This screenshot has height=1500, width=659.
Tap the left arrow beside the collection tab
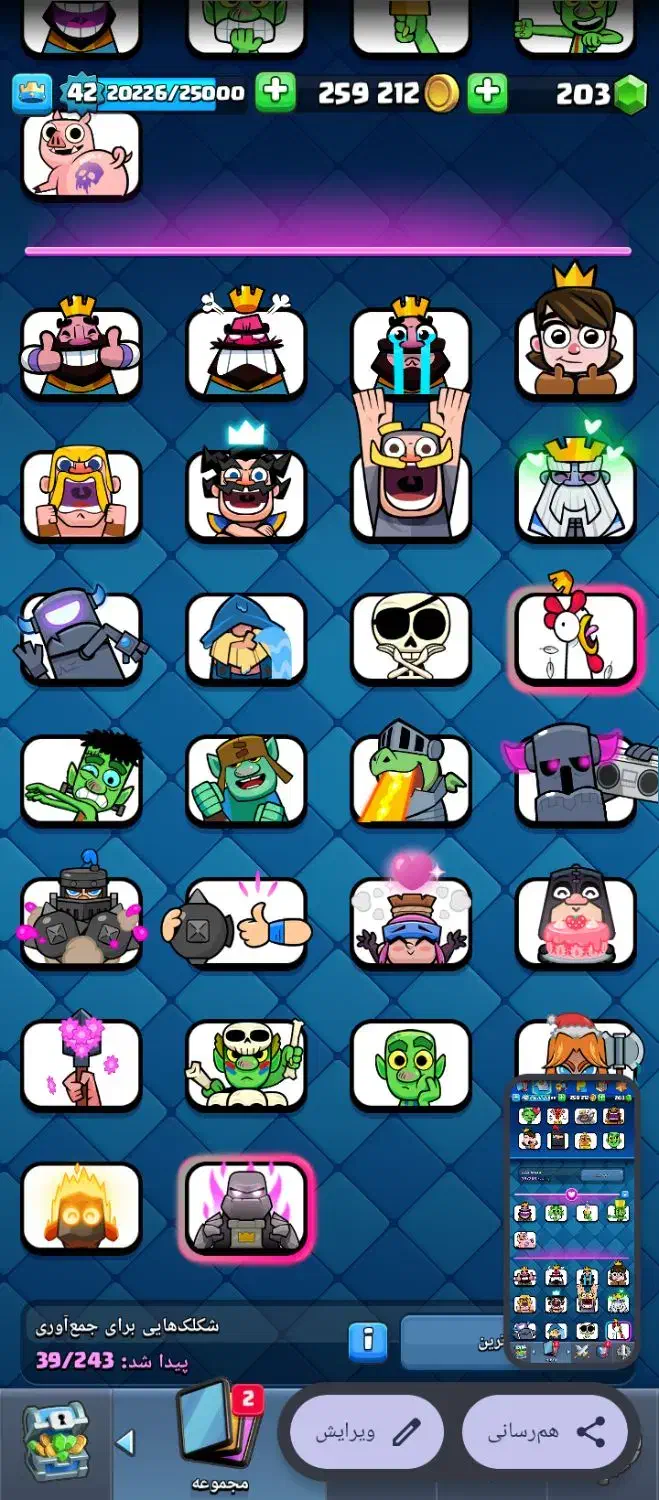125,1442
